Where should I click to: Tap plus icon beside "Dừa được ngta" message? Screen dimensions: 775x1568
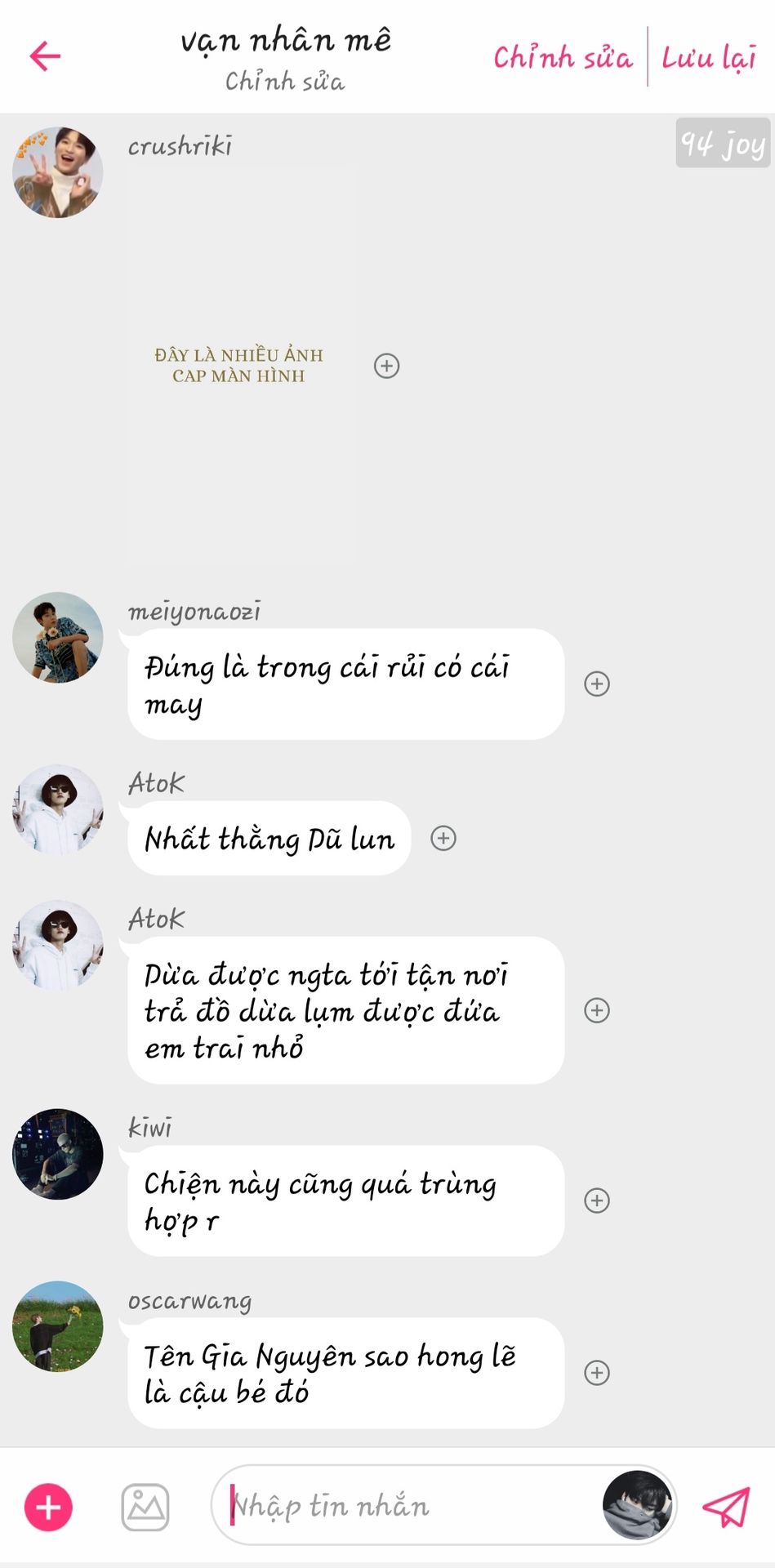click(x=597, y=1010)
